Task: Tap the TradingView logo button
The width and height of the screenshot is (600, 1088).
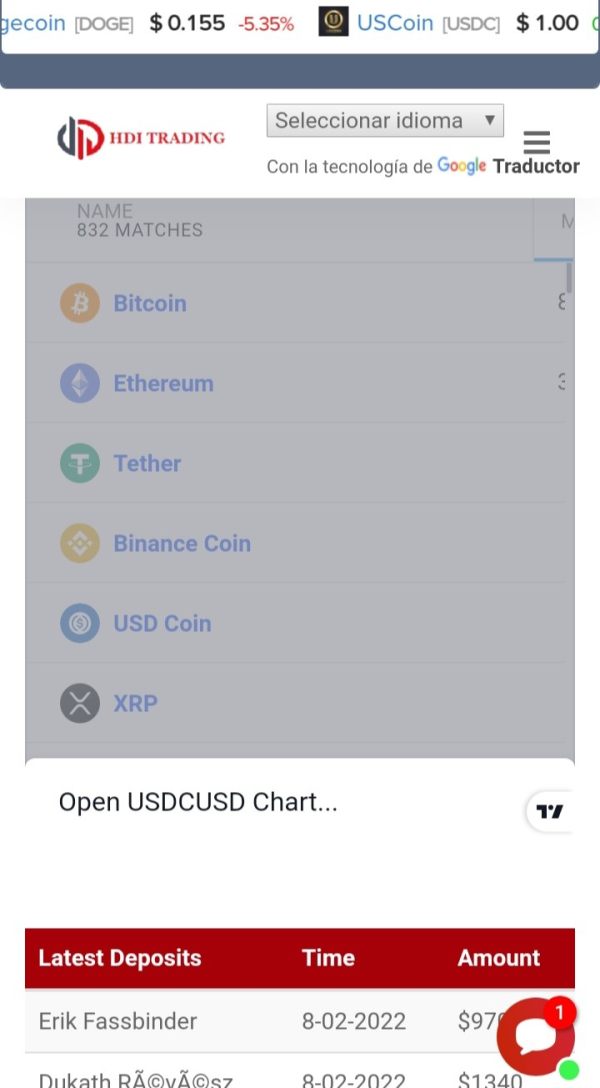Action: coord(549,811)
